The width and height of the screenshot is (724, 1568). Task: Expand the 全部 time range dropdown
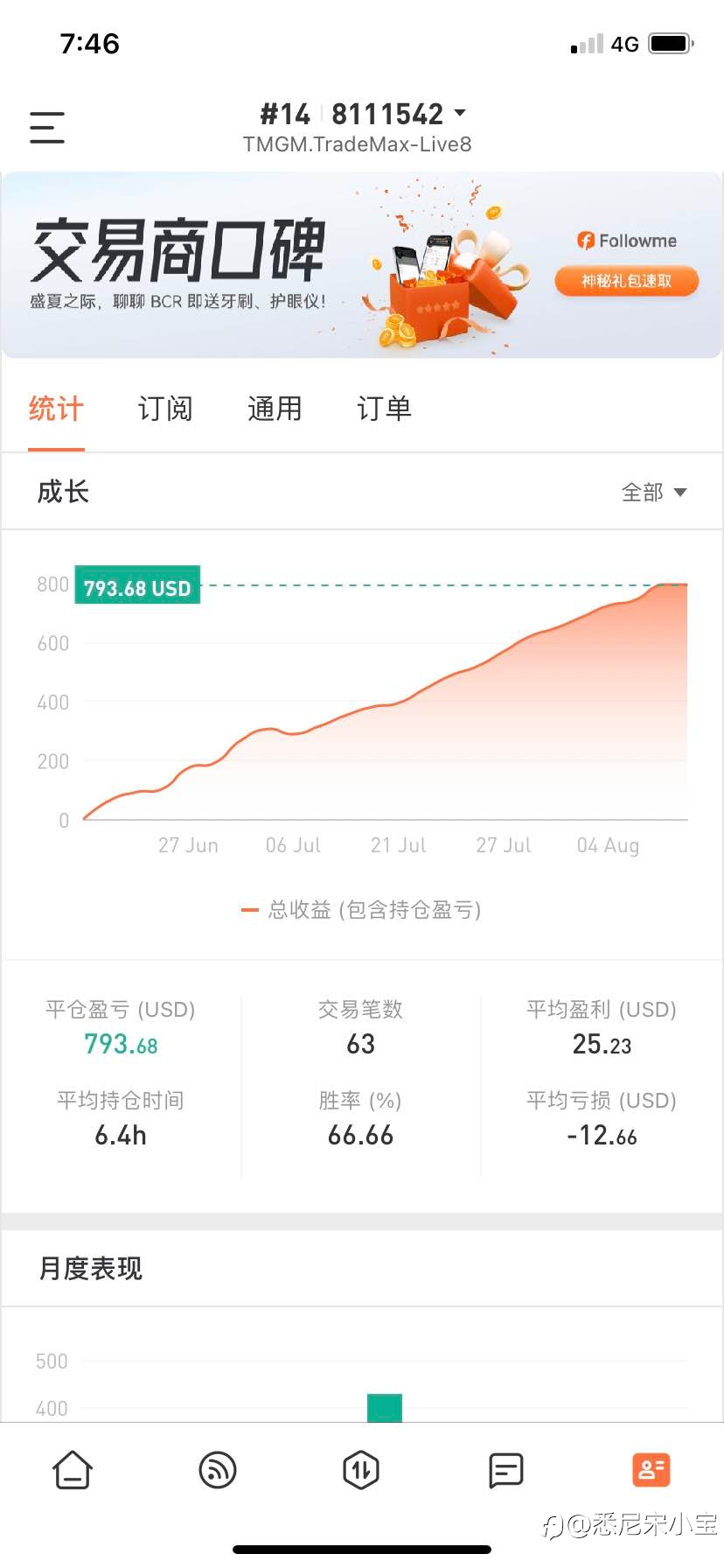(653, 493)
